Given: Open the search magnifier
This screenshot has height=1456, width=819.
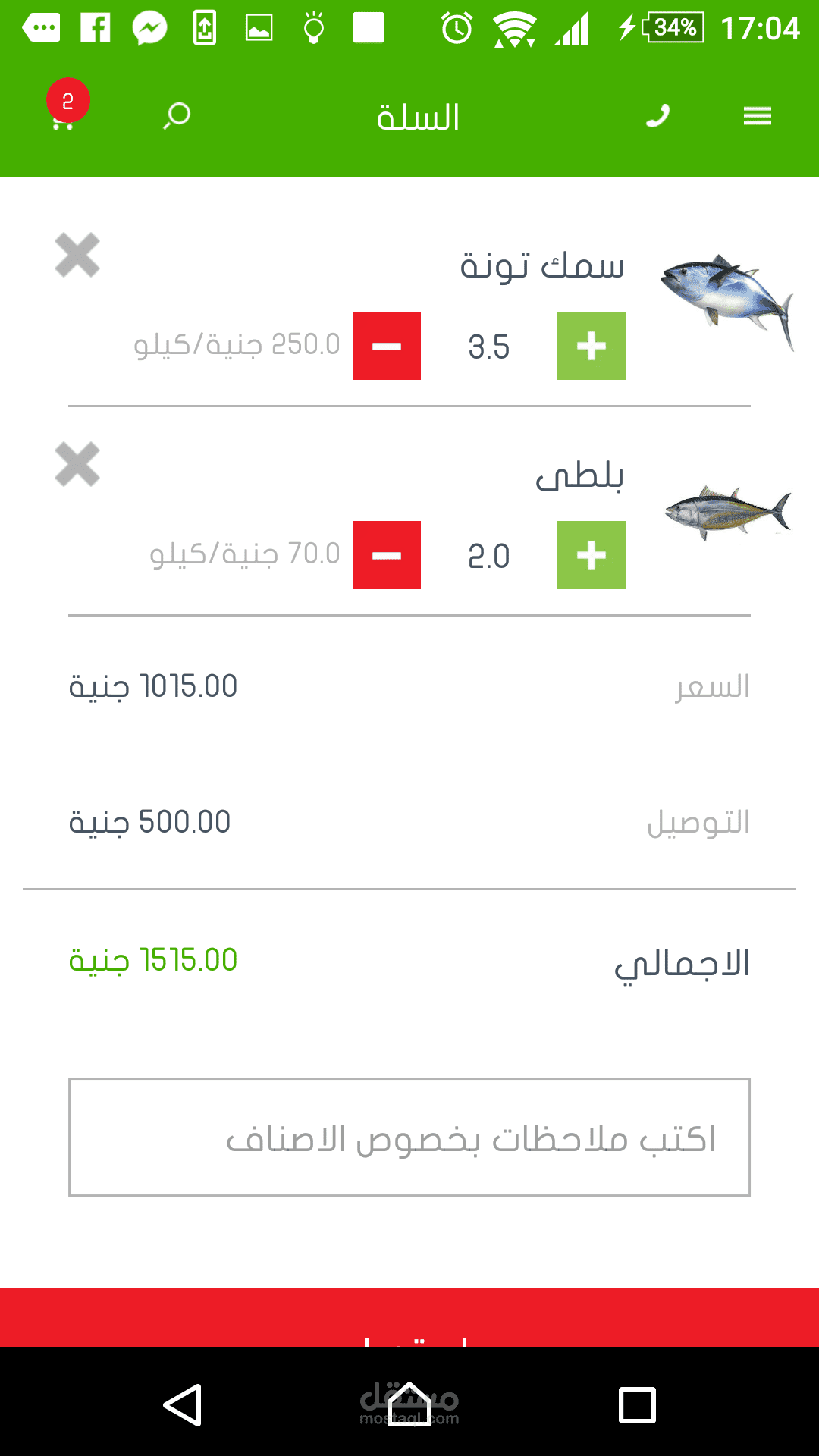Looking at the screenshot, I should [x=177, y=116].
